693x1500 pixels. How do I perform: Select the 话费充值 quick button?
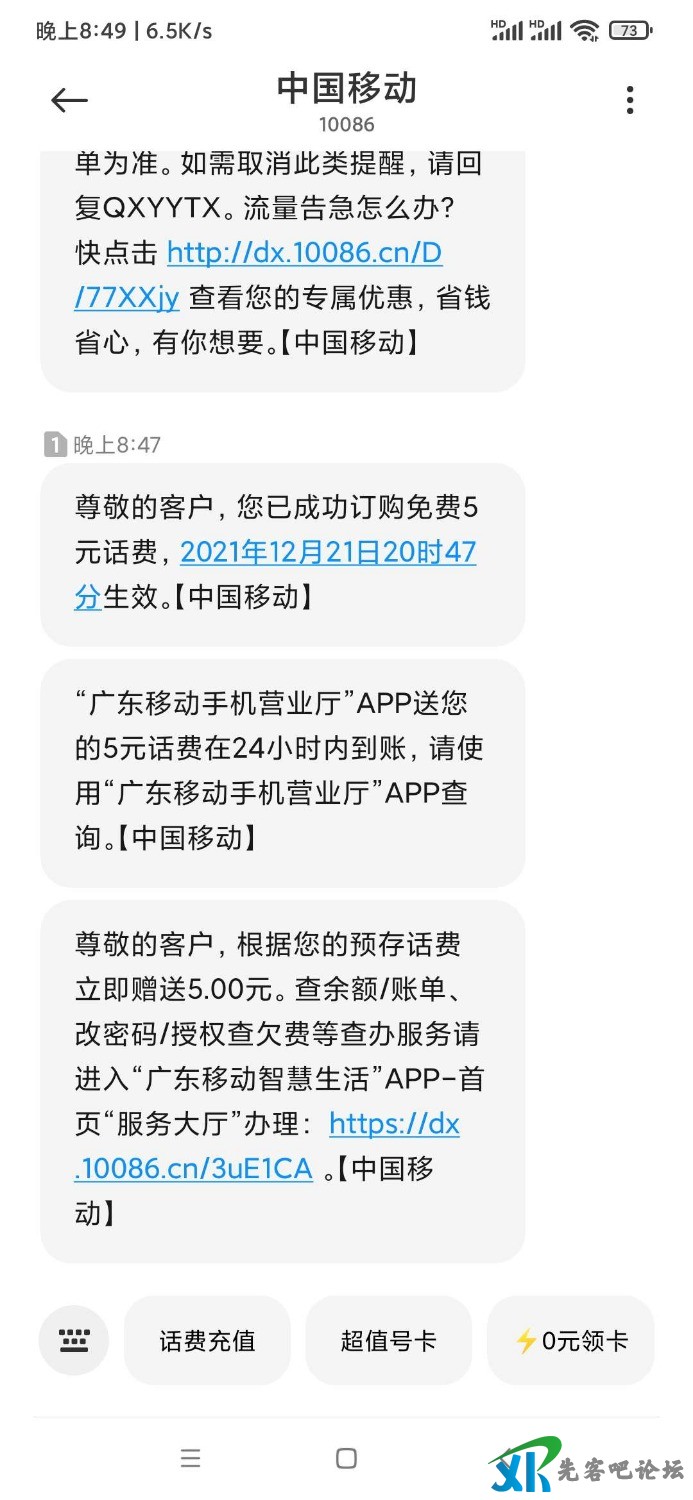207,1341
